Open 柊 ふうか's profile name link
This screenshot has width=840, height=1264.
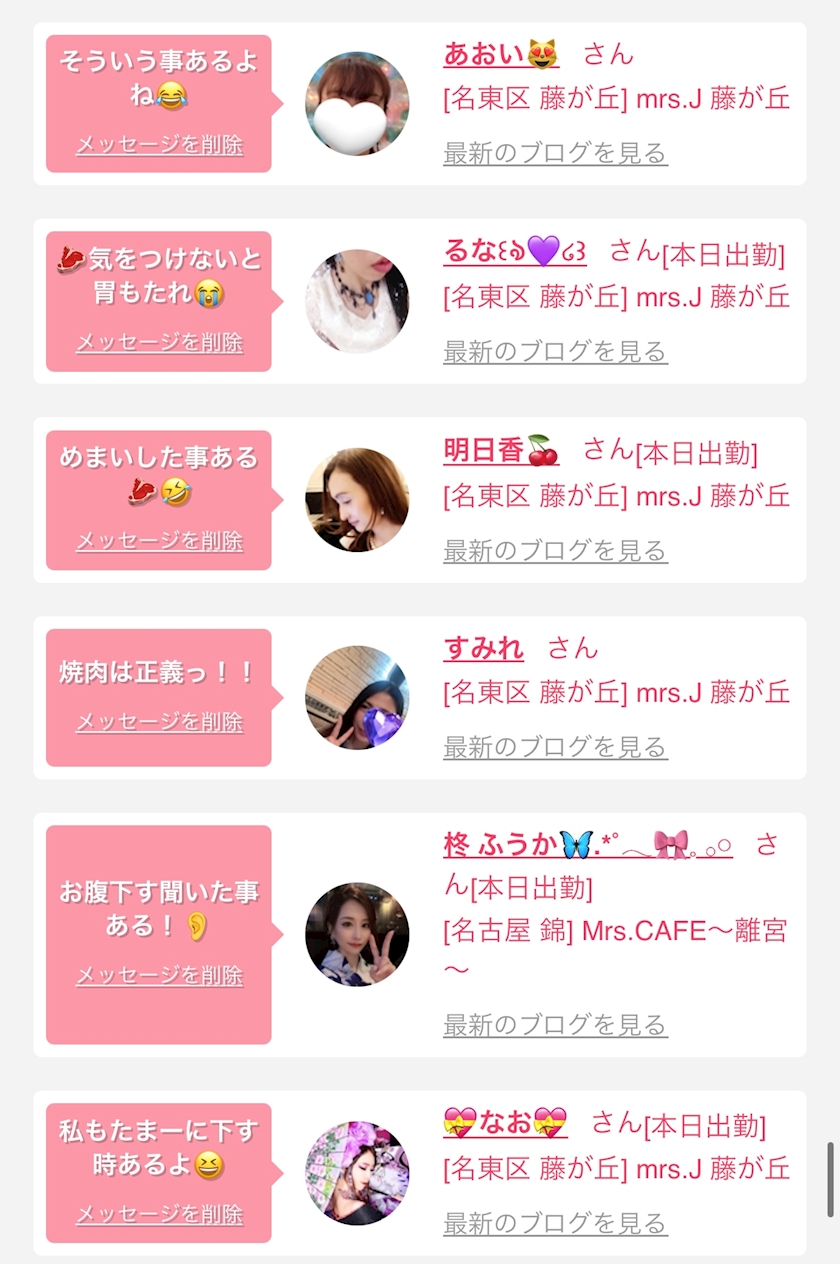click(x=588, y=845)
